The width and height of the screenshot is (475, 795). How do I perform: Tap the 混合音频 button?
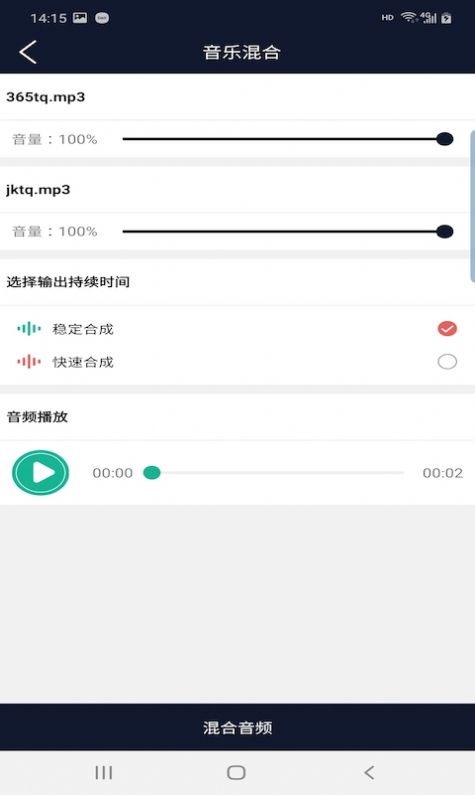[237, 727]
